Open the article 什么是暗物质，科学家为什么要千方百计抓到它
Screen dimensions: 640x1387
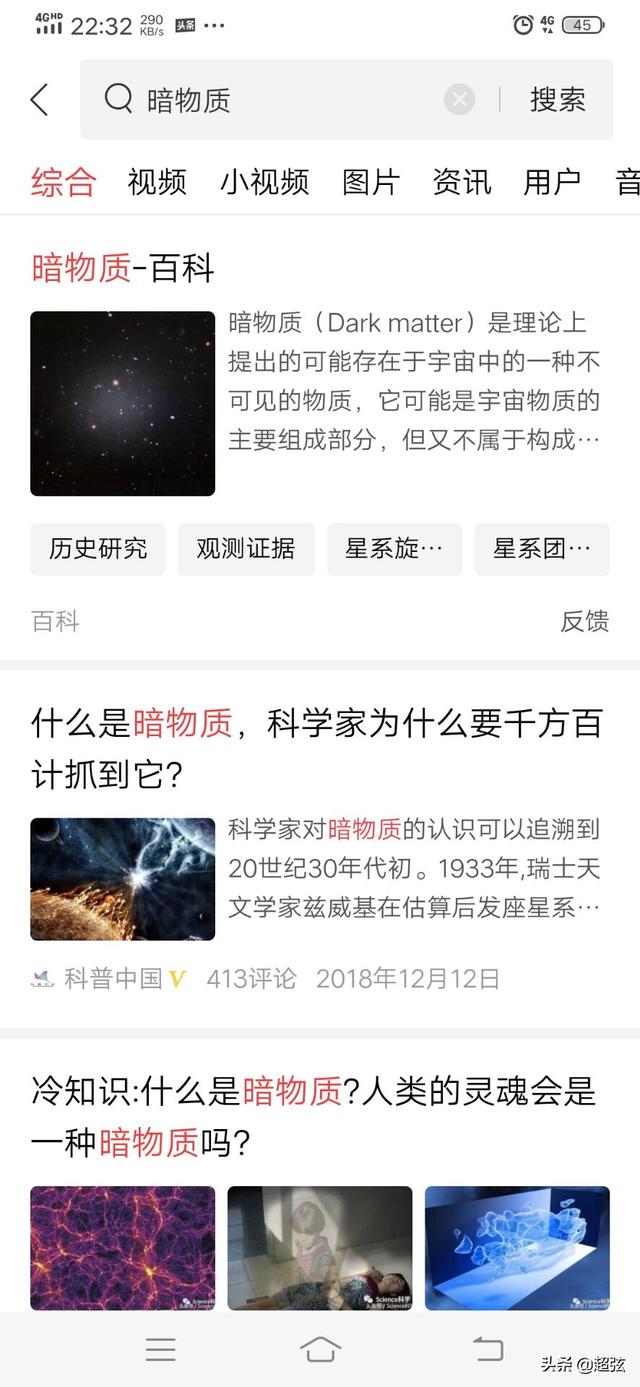(316, 749)
